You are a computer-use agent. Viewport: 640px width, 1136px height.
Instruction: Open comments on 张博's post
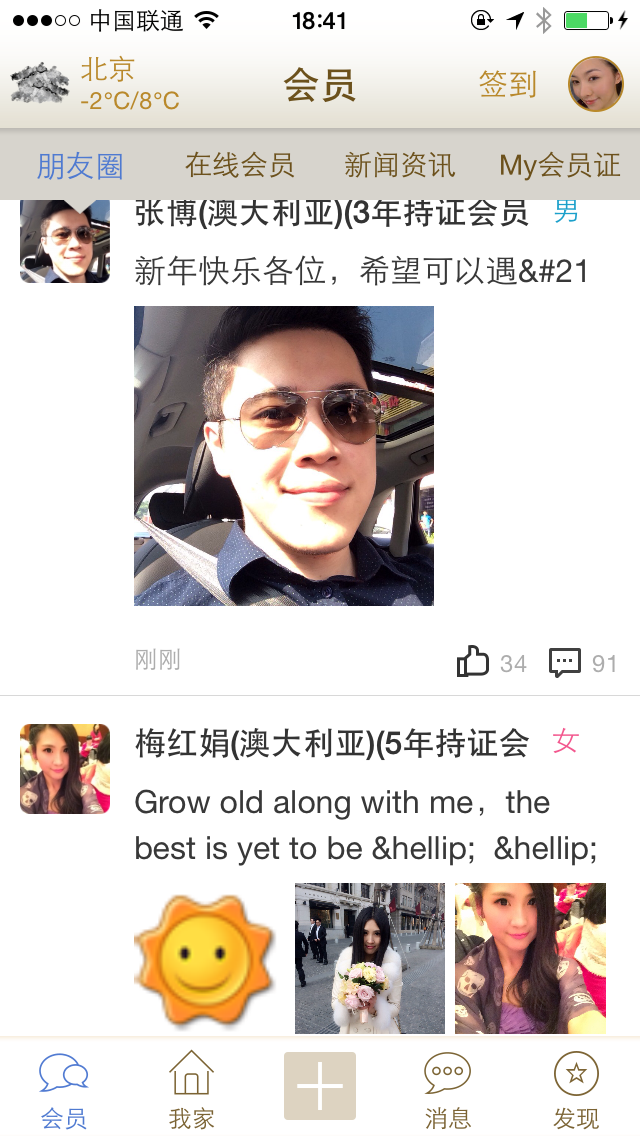pyautogui.click(x=565, y=662)
